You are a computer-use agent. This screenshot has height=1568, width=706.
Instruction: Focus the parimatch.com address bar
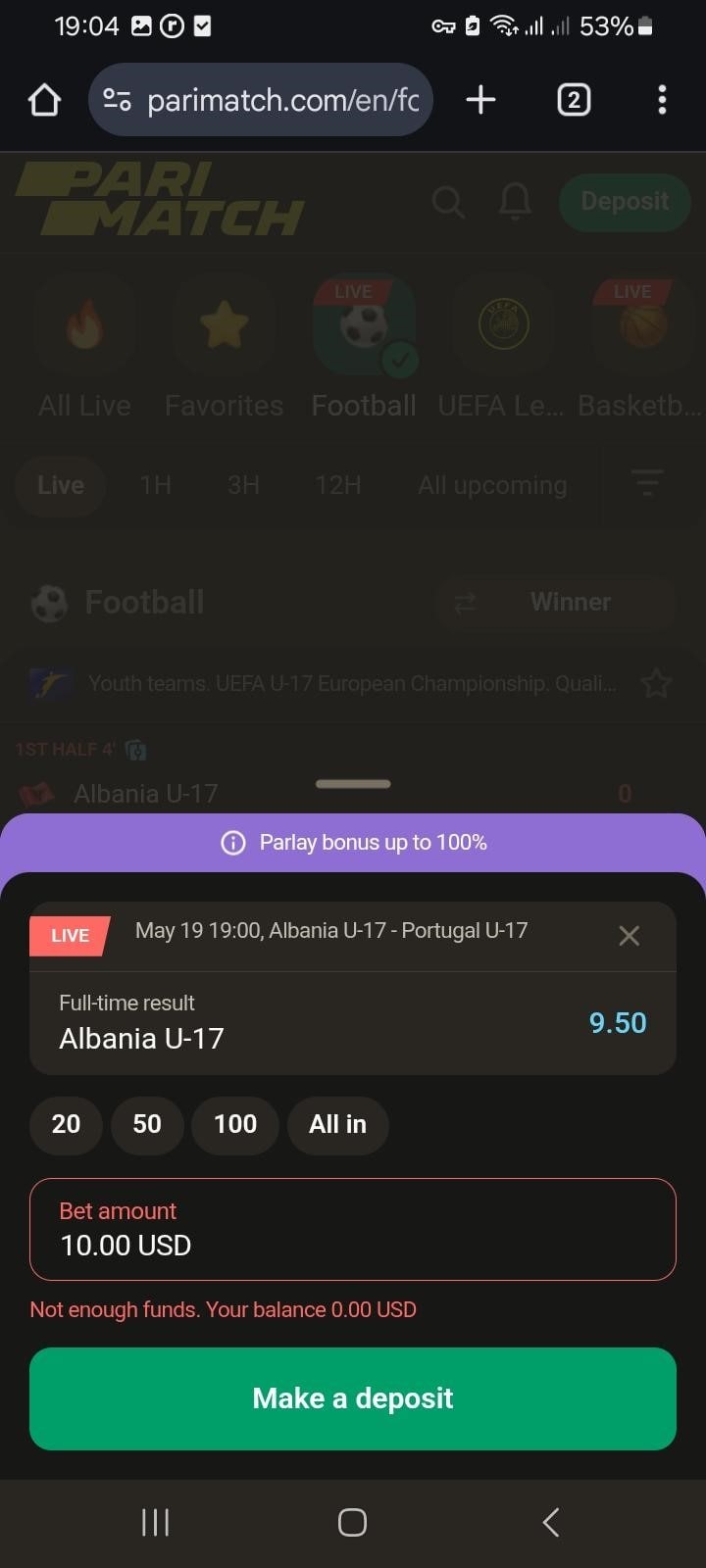pos(281,100)
